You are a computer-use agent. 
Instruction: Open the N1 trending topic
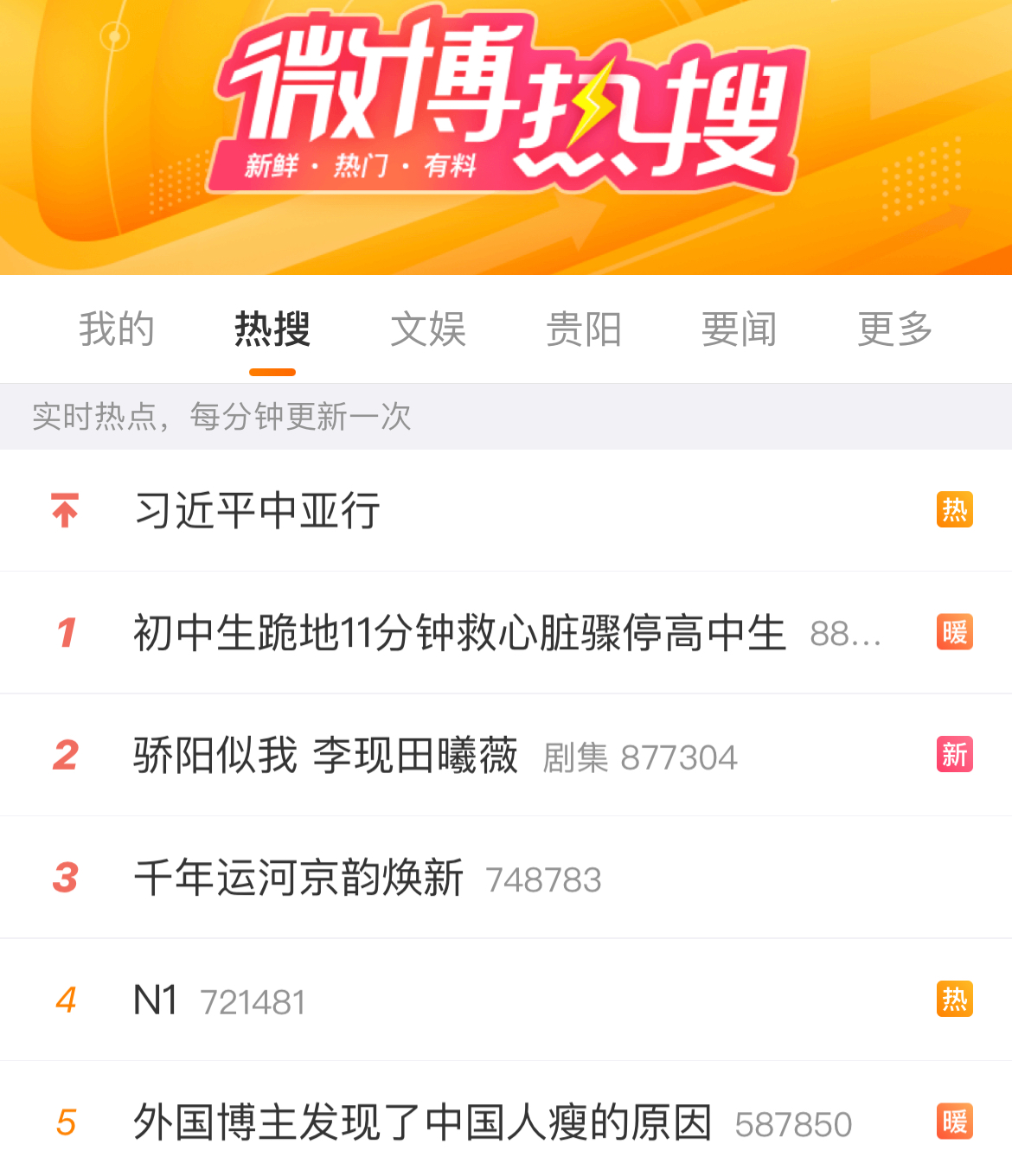point(156,1000)
